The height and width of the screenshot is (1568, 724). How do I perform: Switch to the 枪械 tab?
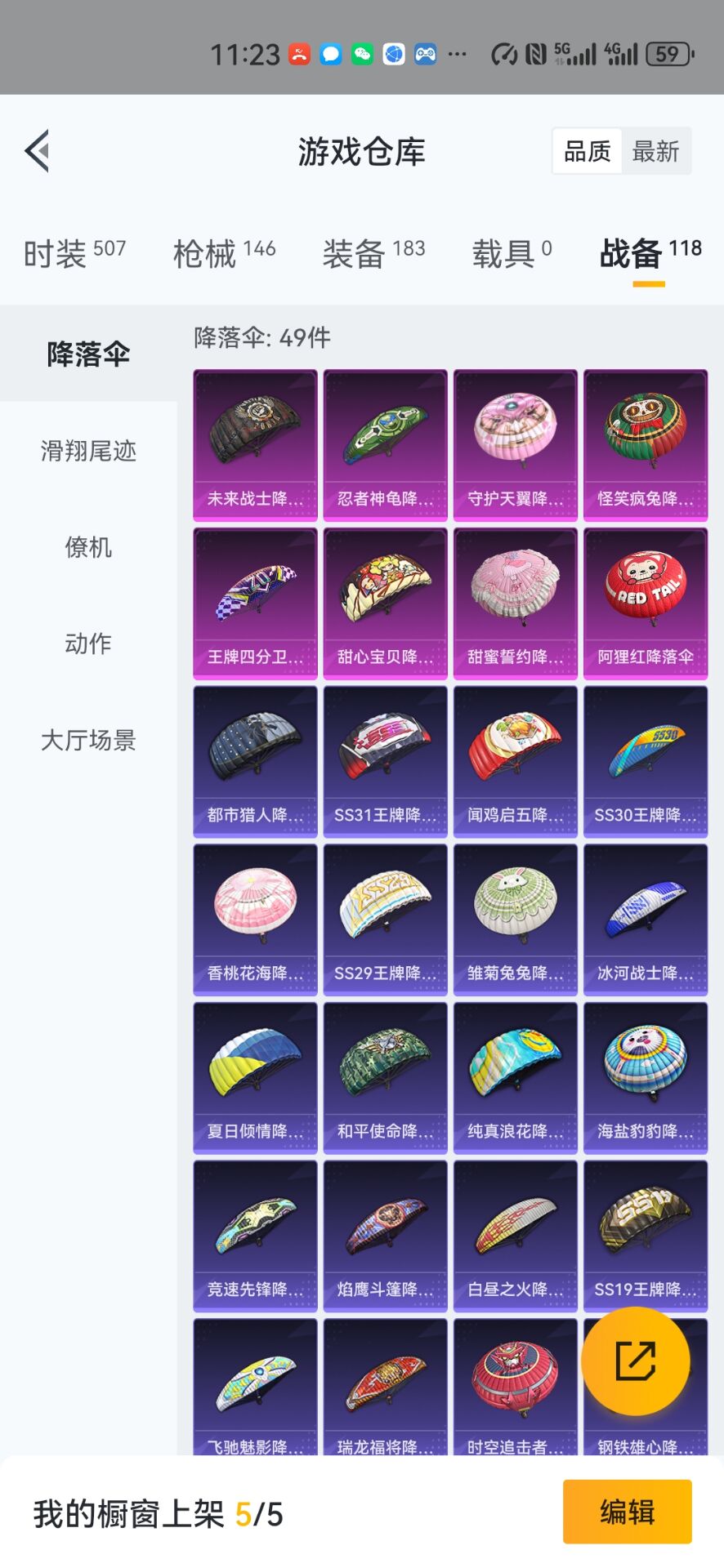[224, 253]
